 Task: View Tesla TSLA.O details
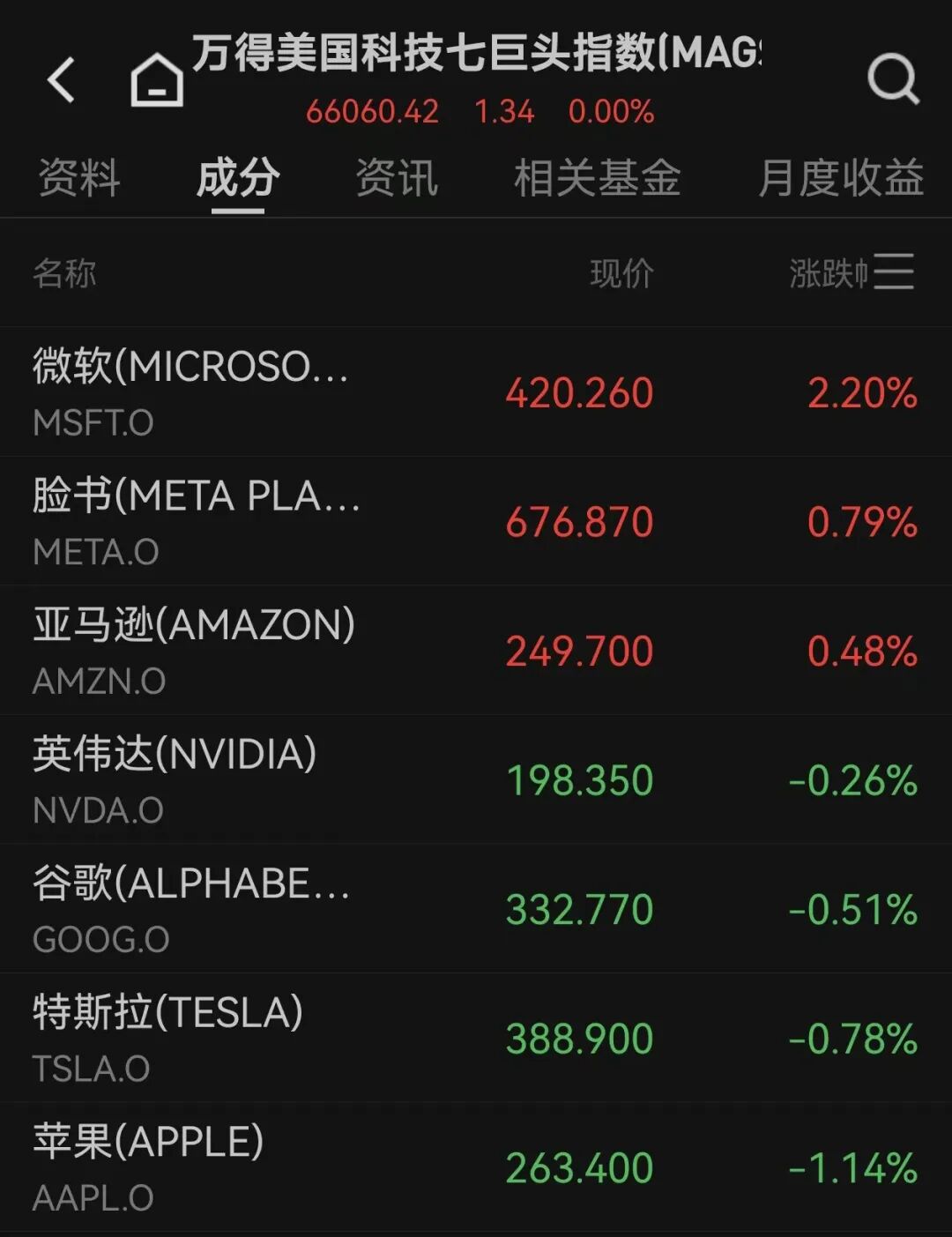(476, 1038)
